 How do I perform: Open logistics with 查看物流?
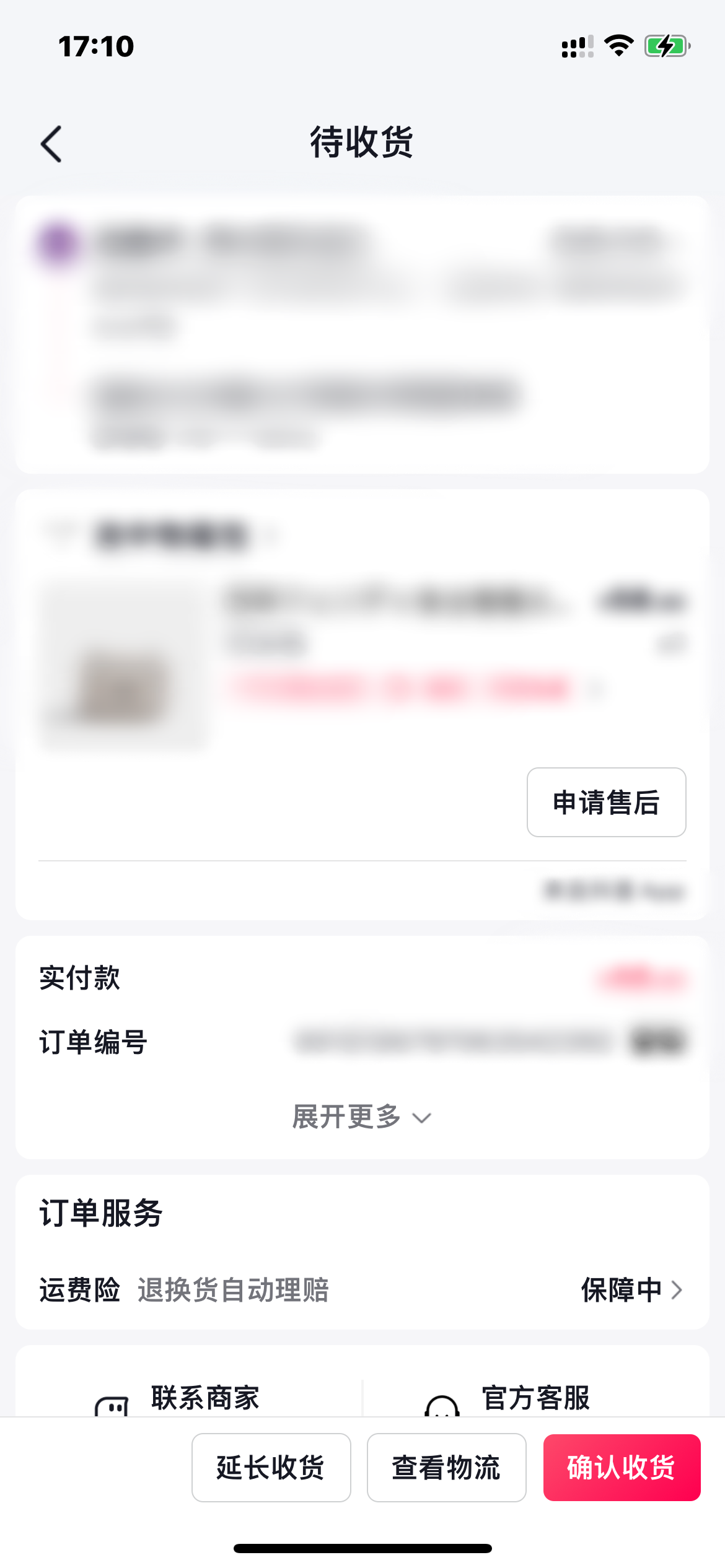(x=446, y=1468)
